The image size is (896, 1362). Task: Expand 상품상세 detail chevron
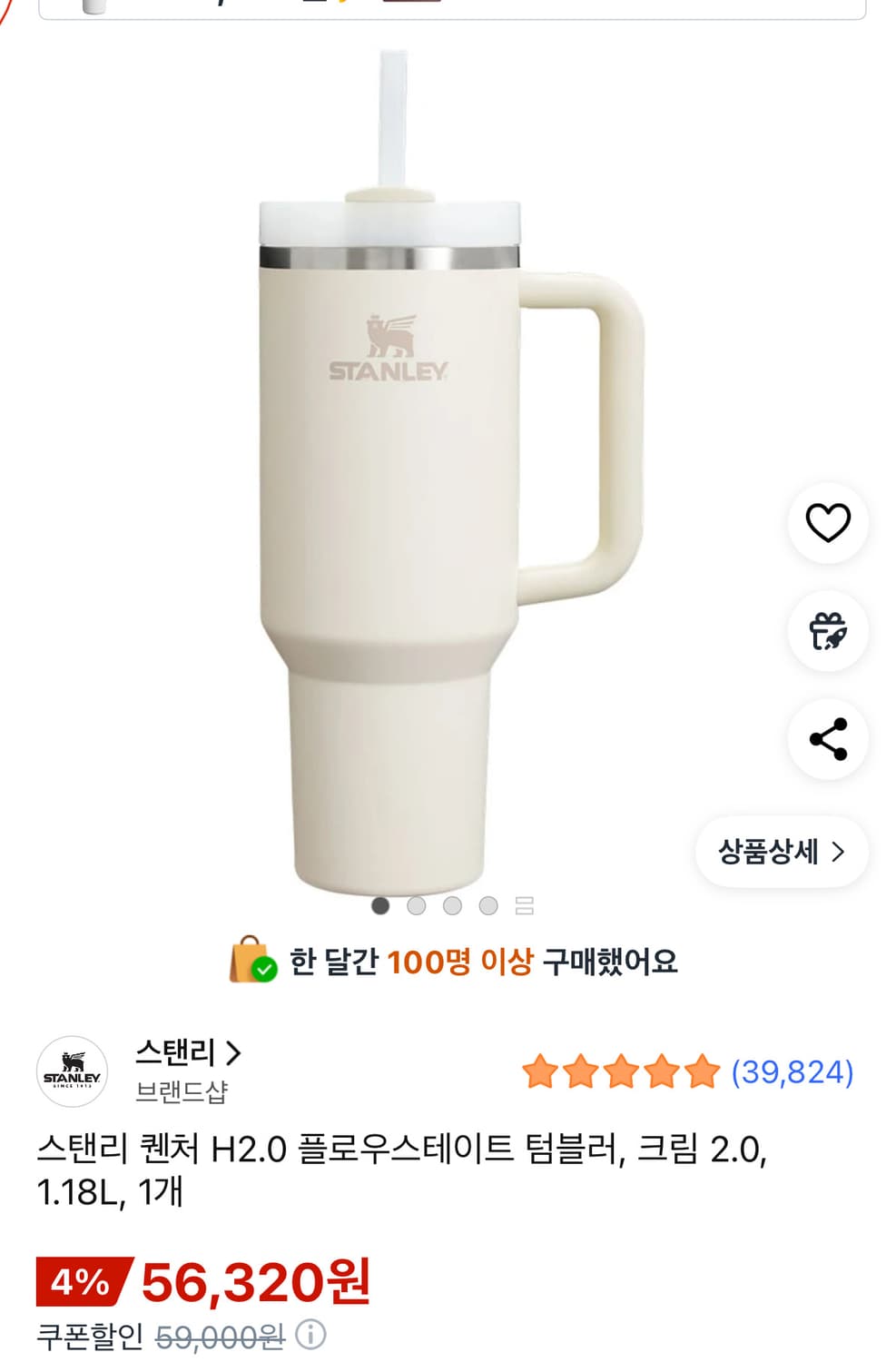point(837,852)
